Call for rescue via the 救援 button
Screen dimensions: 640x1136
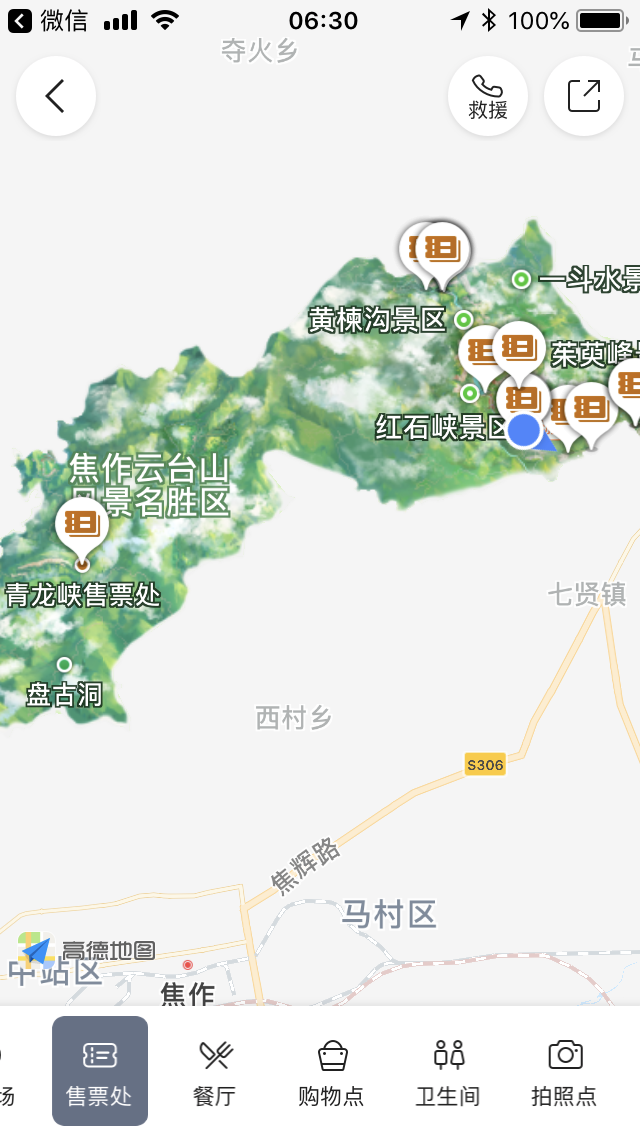click(488, 96)
